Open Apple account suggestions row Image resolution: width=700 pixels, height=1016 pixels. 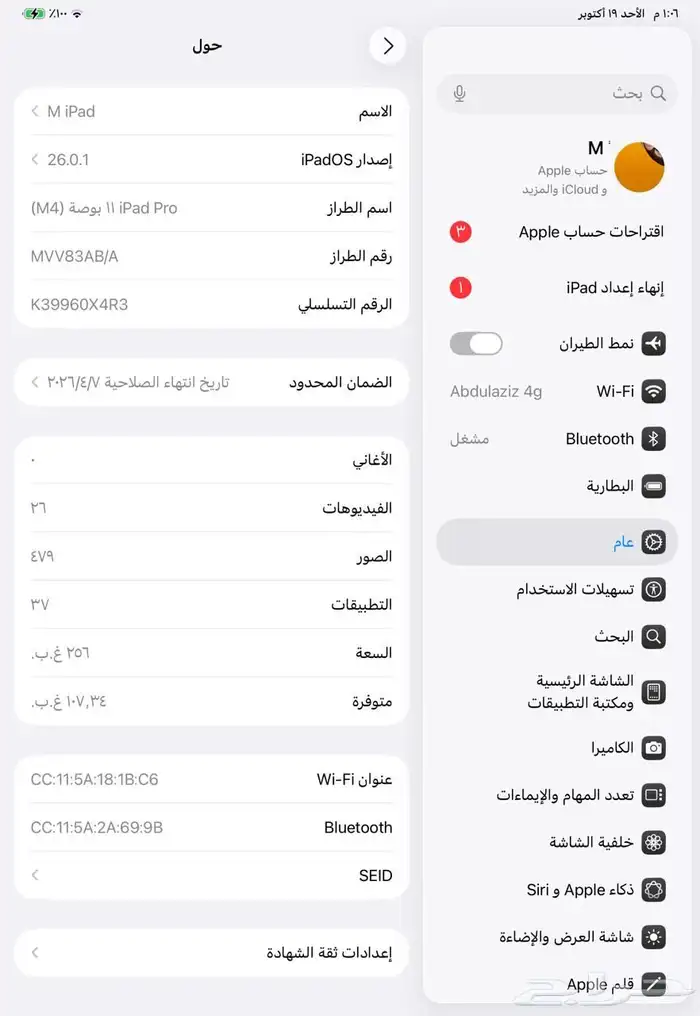pyautogui.click(x=557, y=232)
